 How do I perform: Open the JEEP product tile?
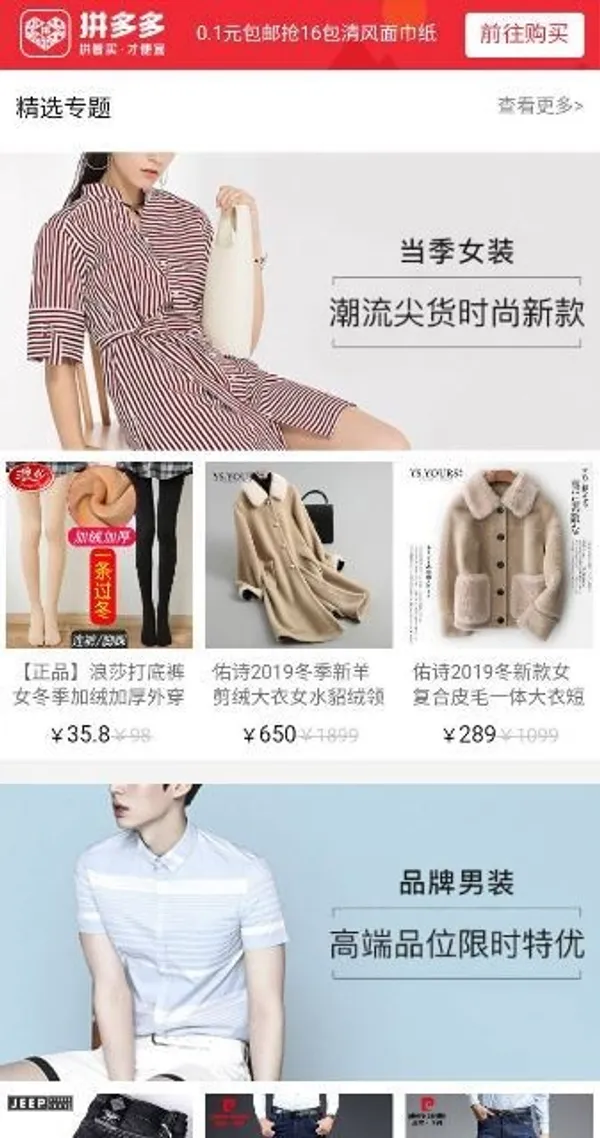point(98,1115)
